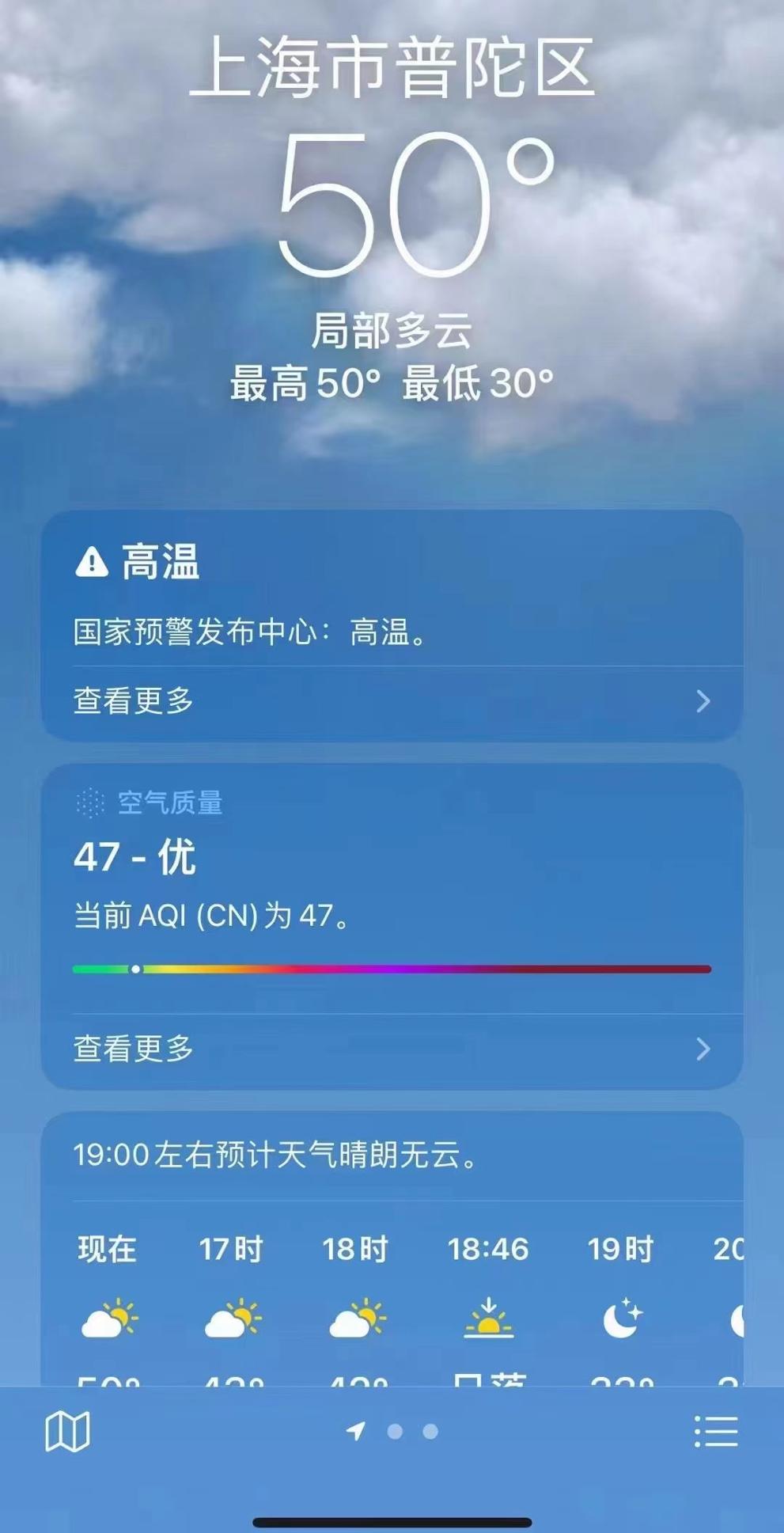Tap the page indicator dots

click(394, 1431)
